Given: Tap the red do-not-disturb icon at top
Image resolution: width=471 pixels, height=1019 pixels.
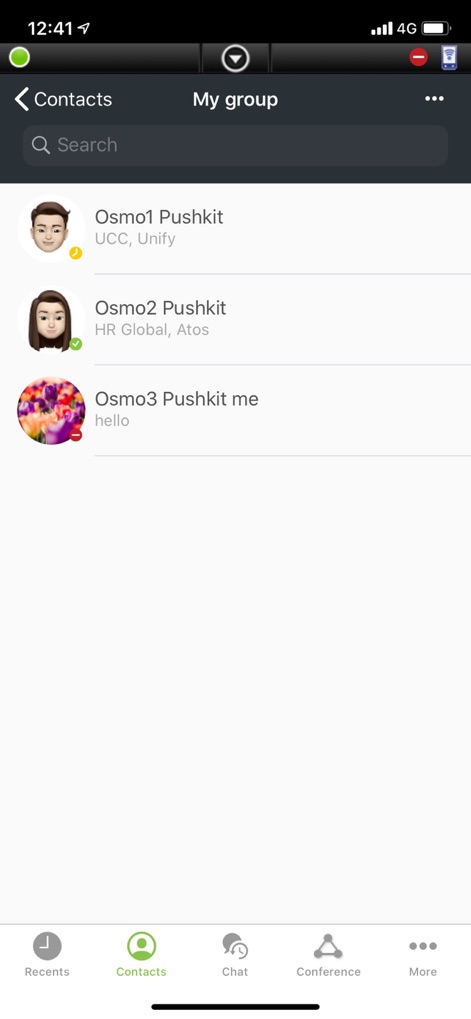Looking at the screenshot, I should [x=418, y=58].
